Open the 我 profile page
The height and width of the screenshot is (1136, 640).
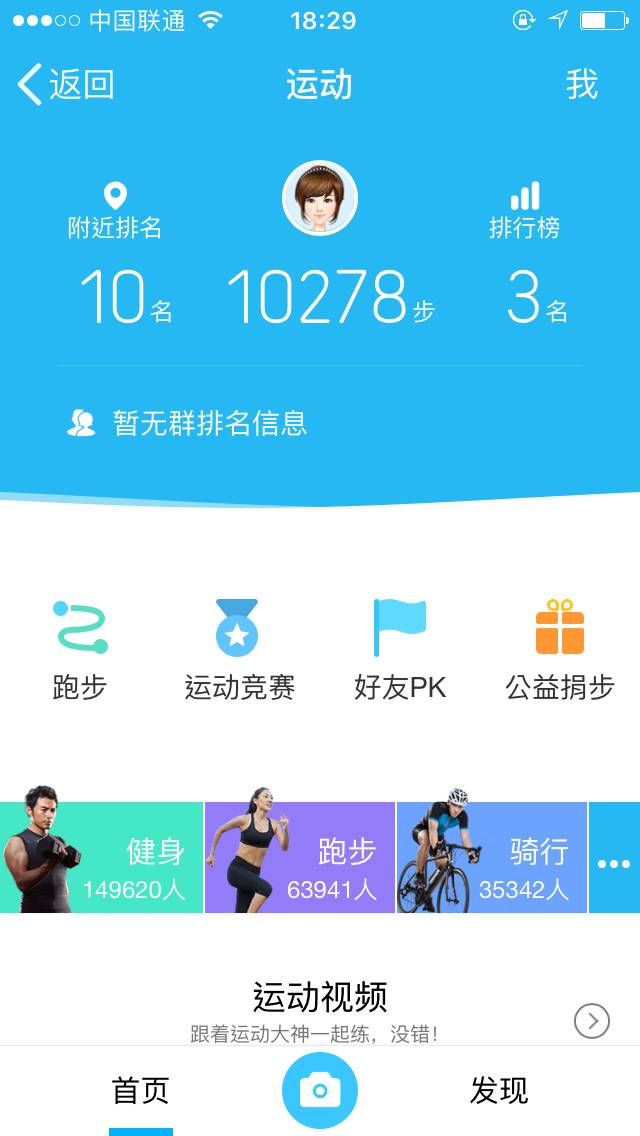point(581,85)
